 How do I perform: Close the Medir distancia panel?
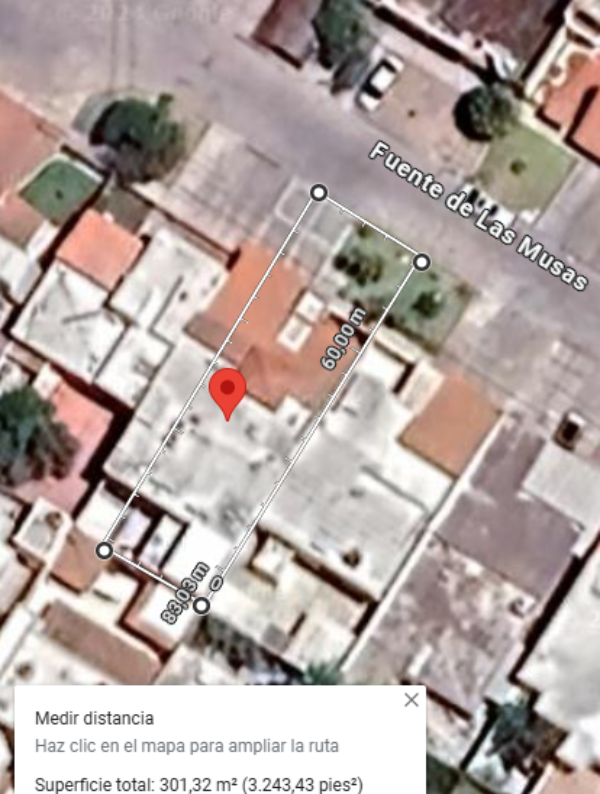point(411,700)
